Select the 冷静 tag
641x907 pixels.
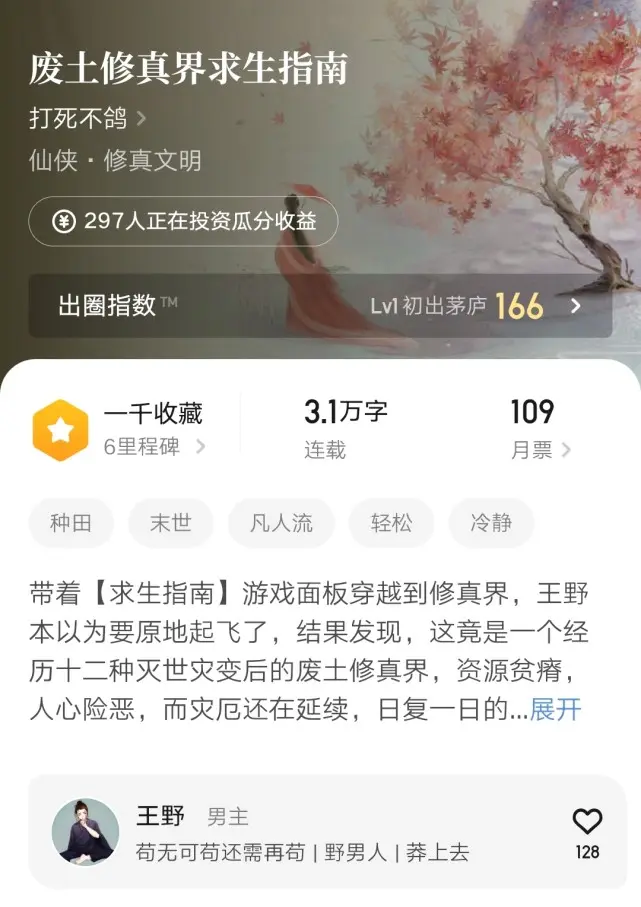[x=491, y=523]
